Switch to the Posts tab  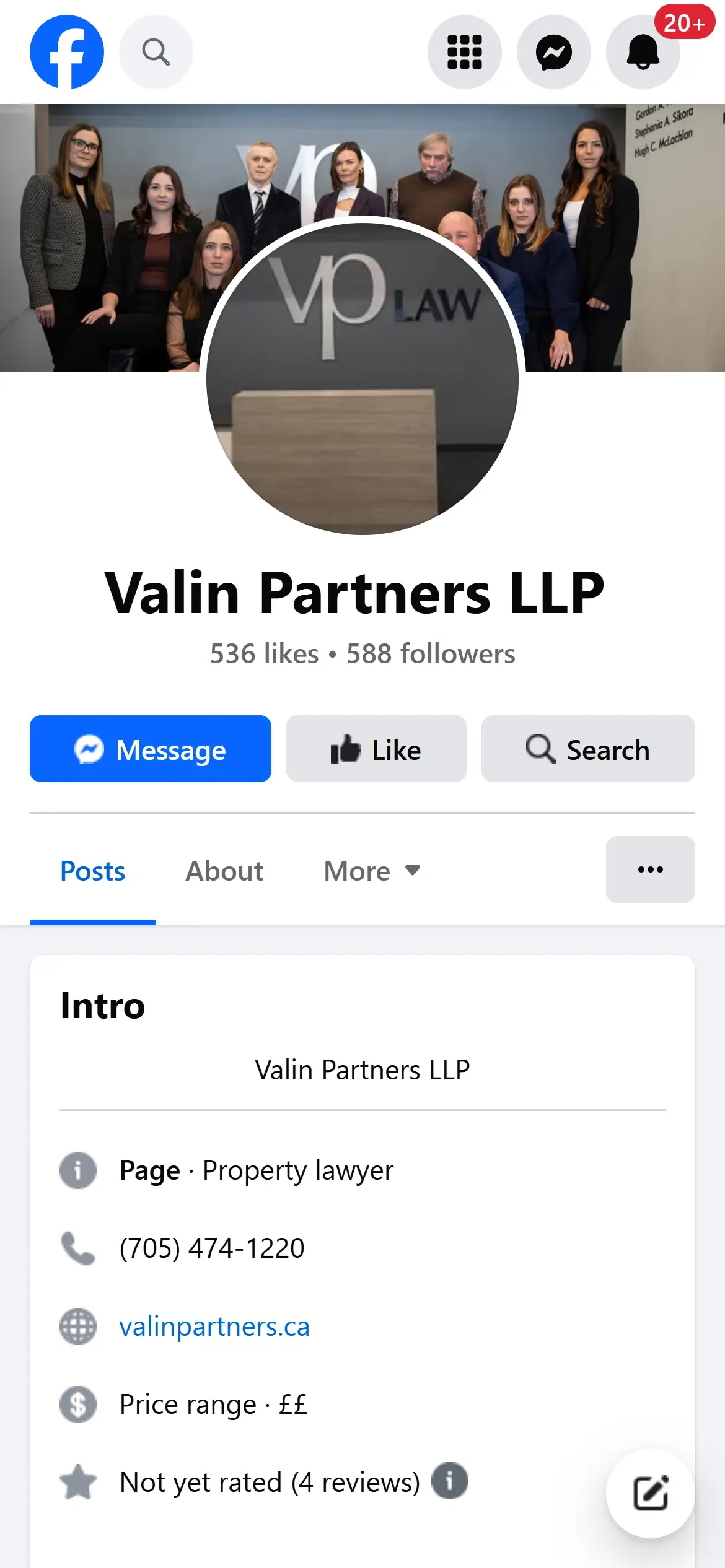click(x=93, y=871)
